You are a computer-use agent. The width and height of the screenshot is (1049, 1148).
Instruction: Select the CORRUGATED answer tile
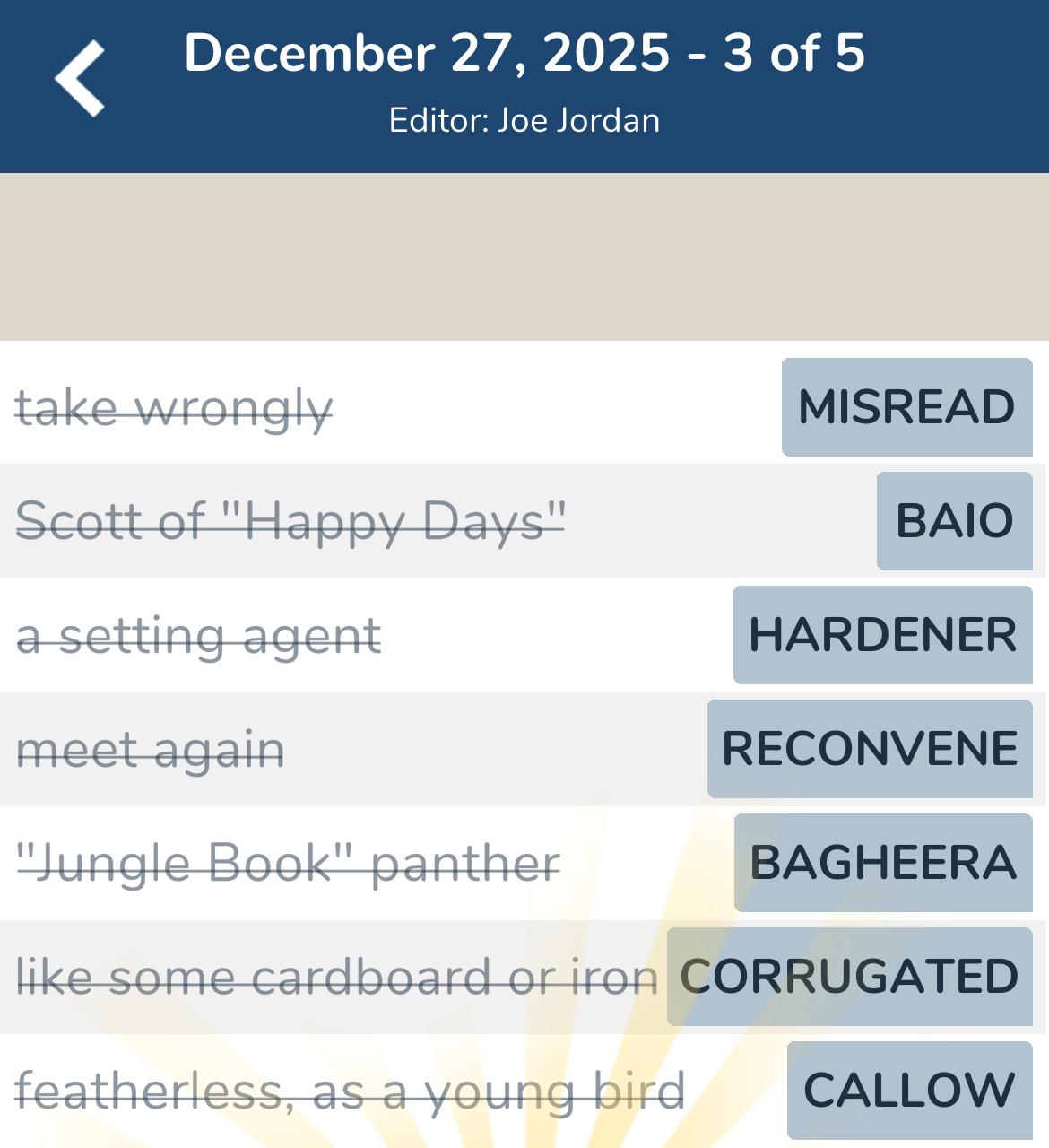pos(848,976)
